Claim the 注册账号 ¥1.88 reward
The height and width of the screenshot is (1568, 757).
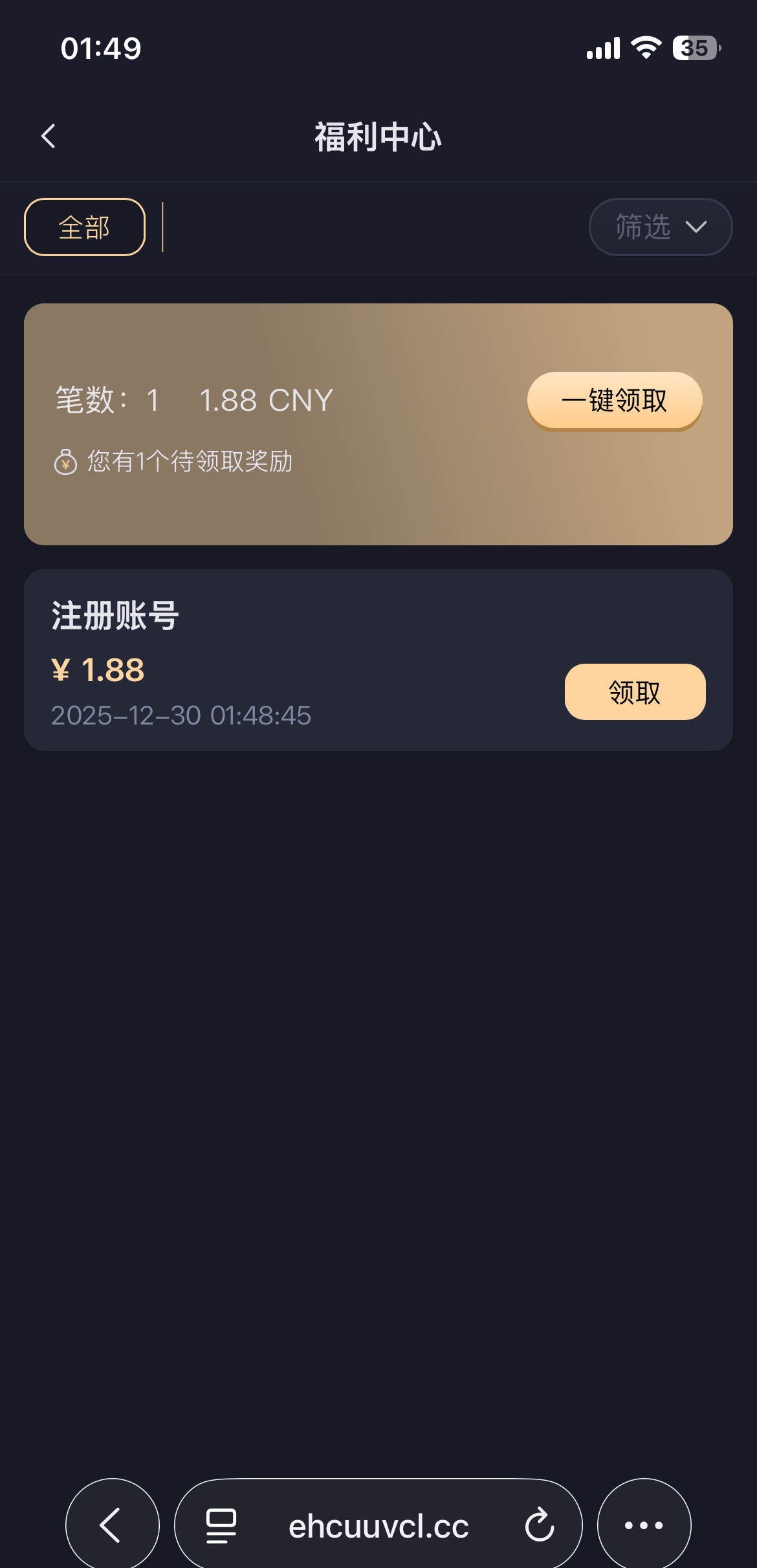tap(634, 691)
